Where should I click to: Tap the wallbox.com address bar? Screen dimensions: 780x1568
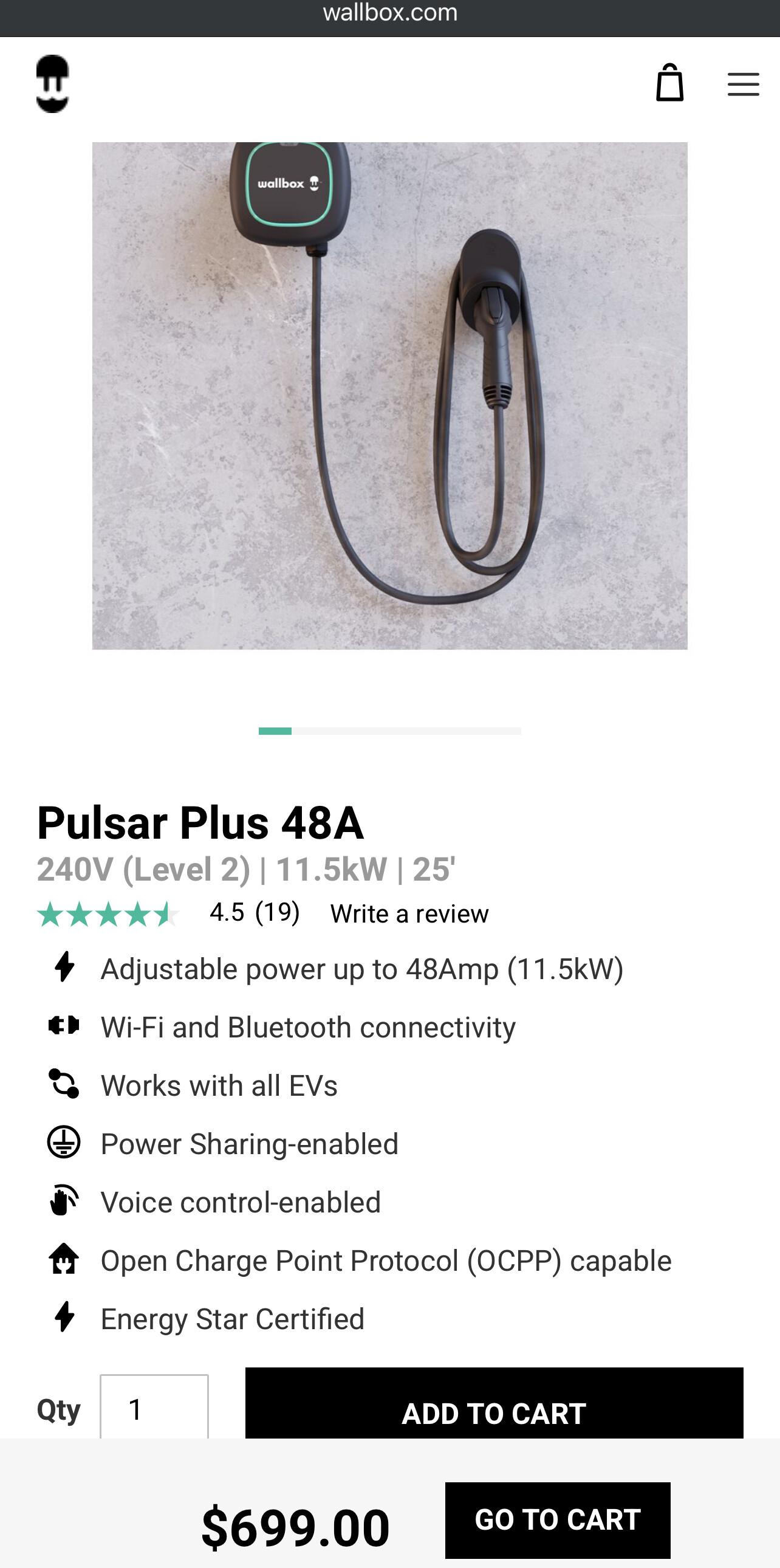coord(390,13)
